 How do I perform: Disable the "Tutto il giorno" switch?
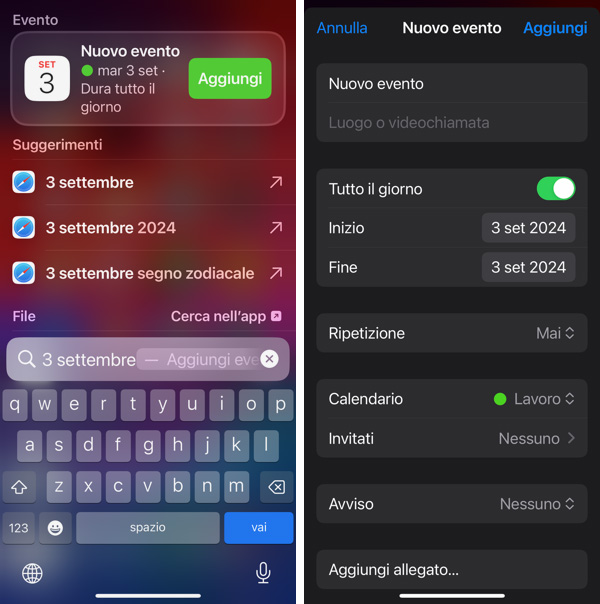[555, 189]
